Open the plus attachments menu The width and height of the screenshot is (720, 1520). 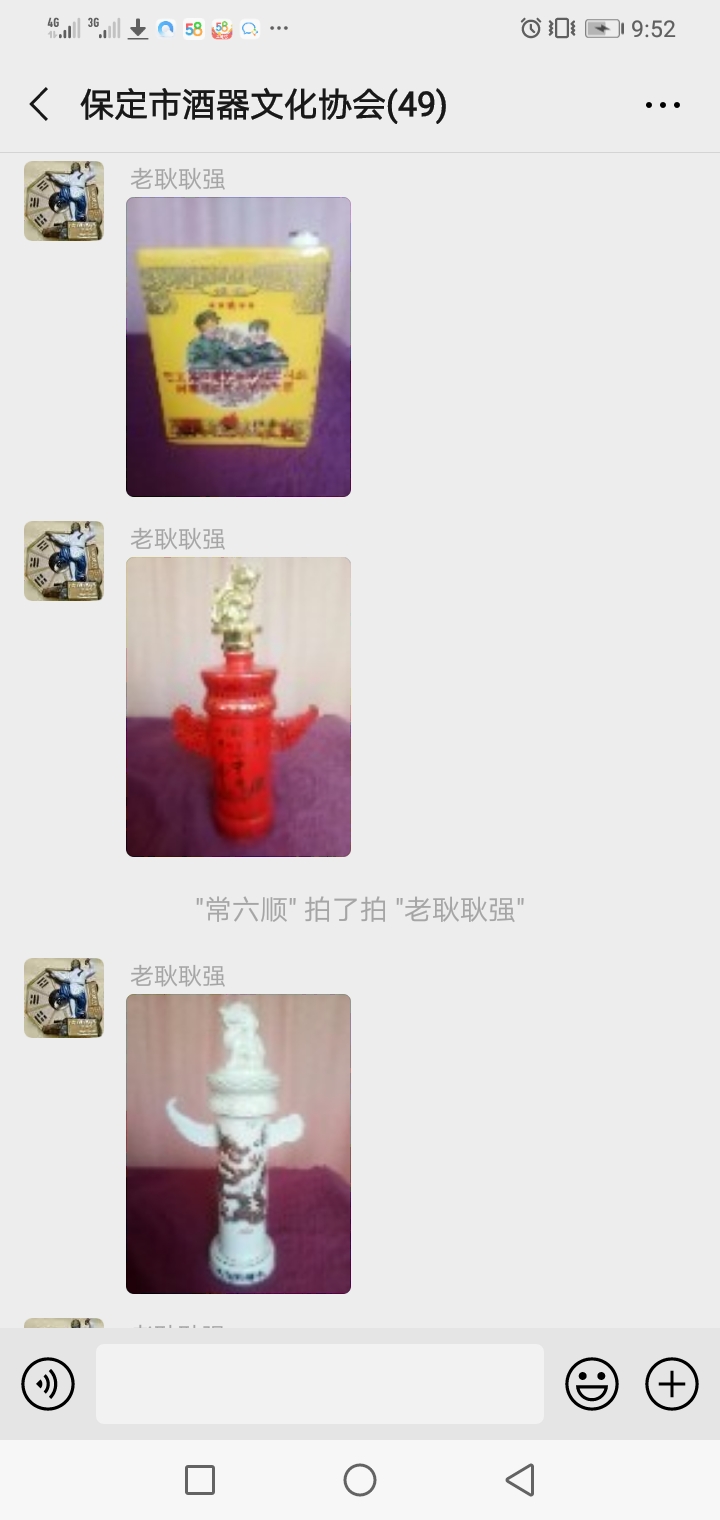pos(672,1384)
